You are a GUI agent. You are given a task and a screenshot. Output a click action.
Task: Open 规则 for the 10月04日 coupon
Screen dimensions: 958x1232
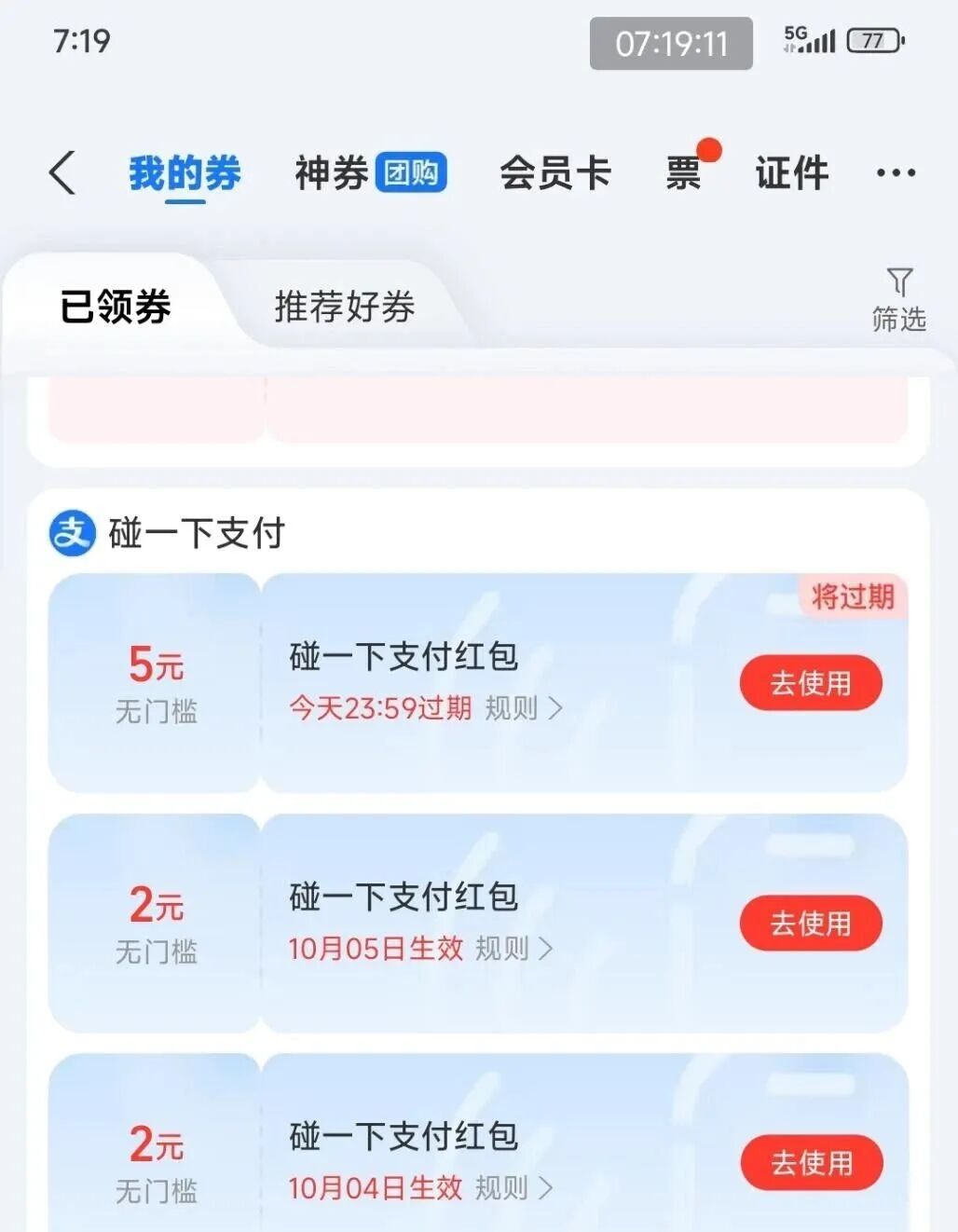click(513, 1188)
